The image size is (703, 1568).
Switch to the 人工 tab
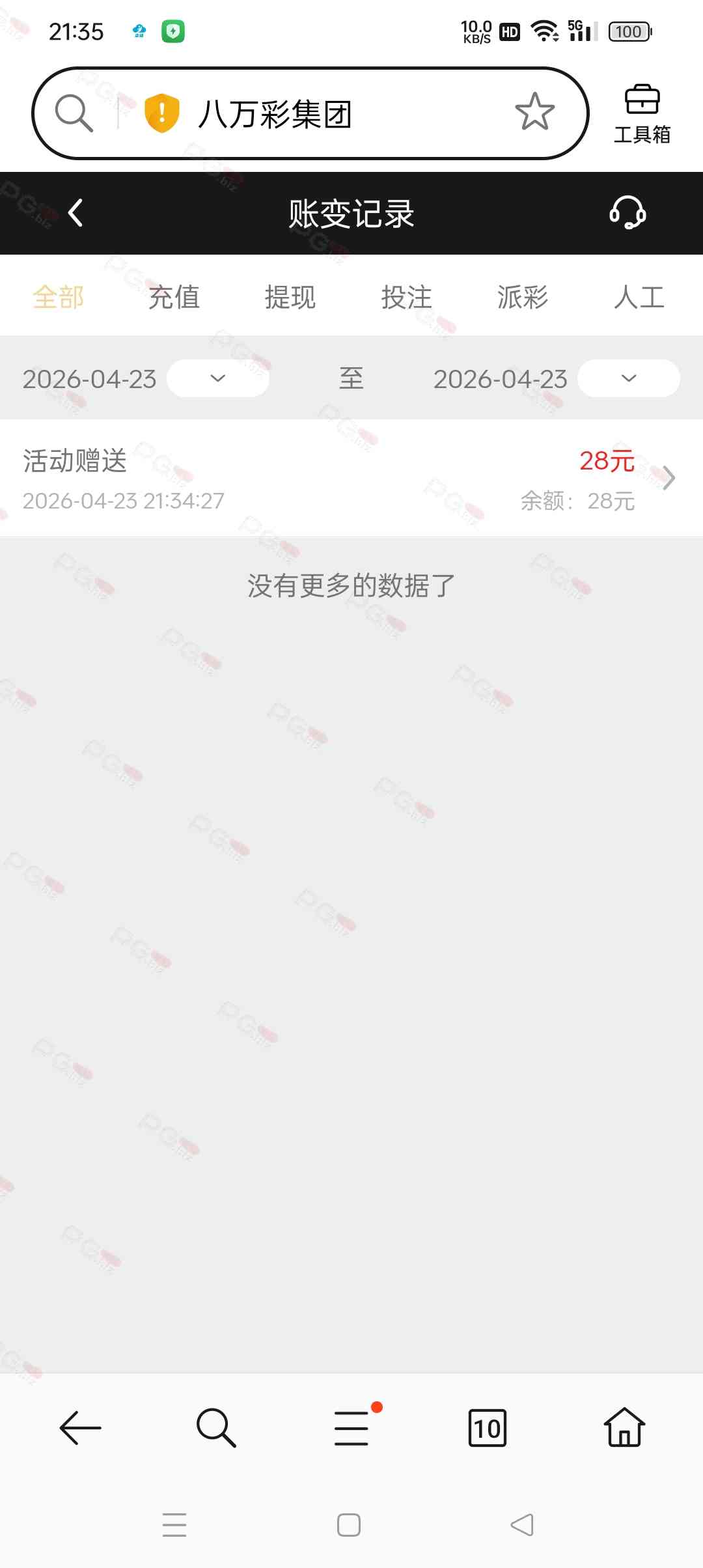[639, 298]
